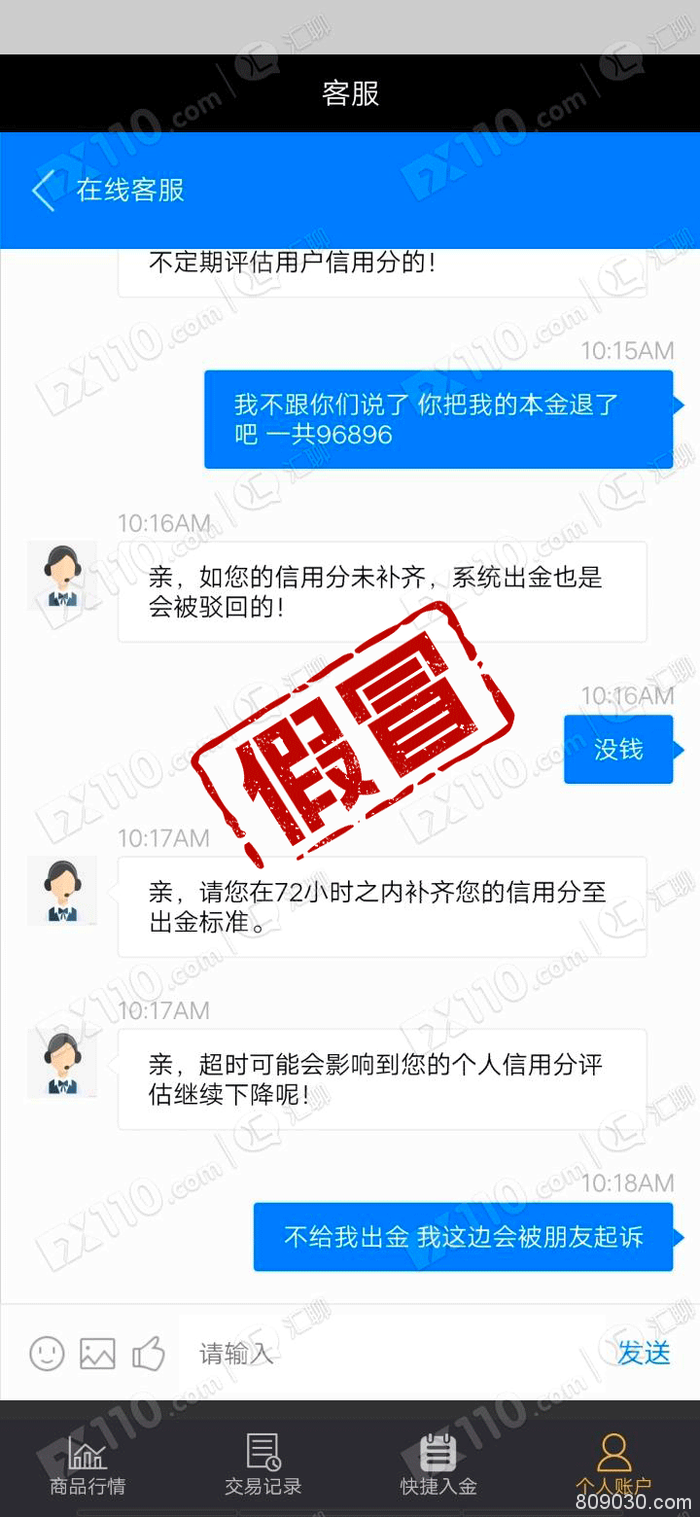
Task: Select the 个人账户 tab
Action: coord(613,1464)
